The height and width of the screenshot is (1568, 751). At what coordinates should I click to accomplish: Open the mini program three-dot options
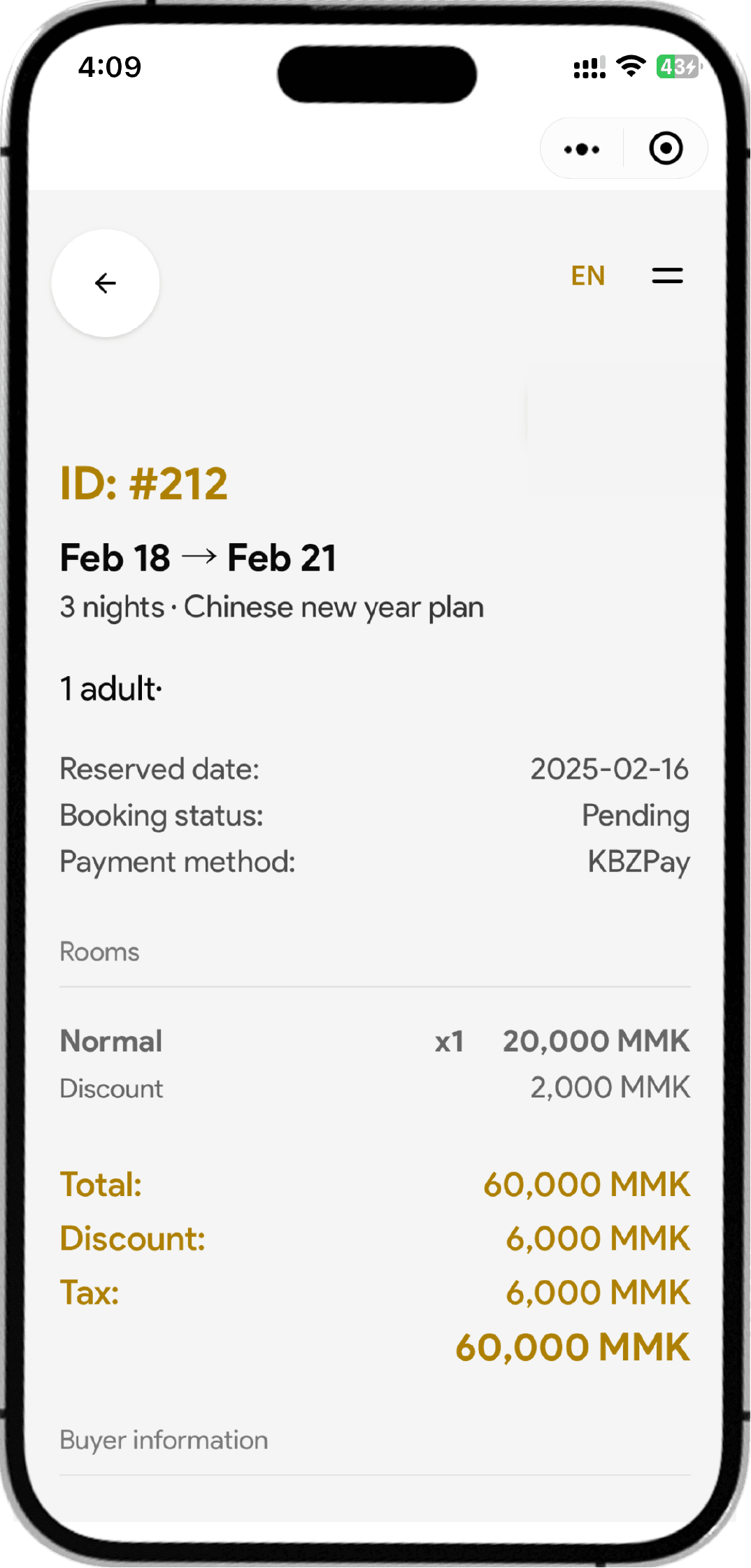coord(582,149)
